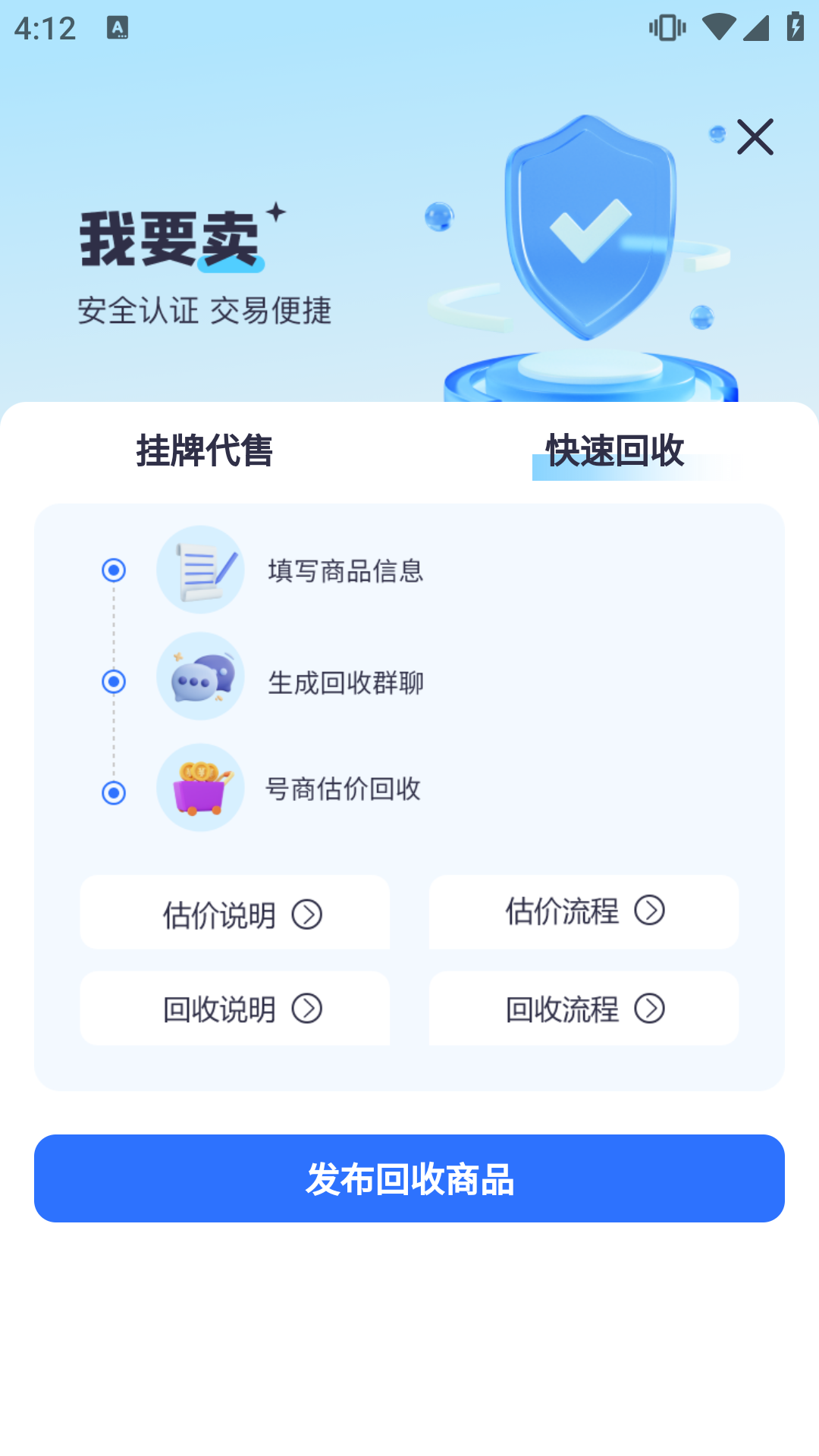Close the 我要卖 popup with the X
The image size is (819, 1456).
coord(755,138)
